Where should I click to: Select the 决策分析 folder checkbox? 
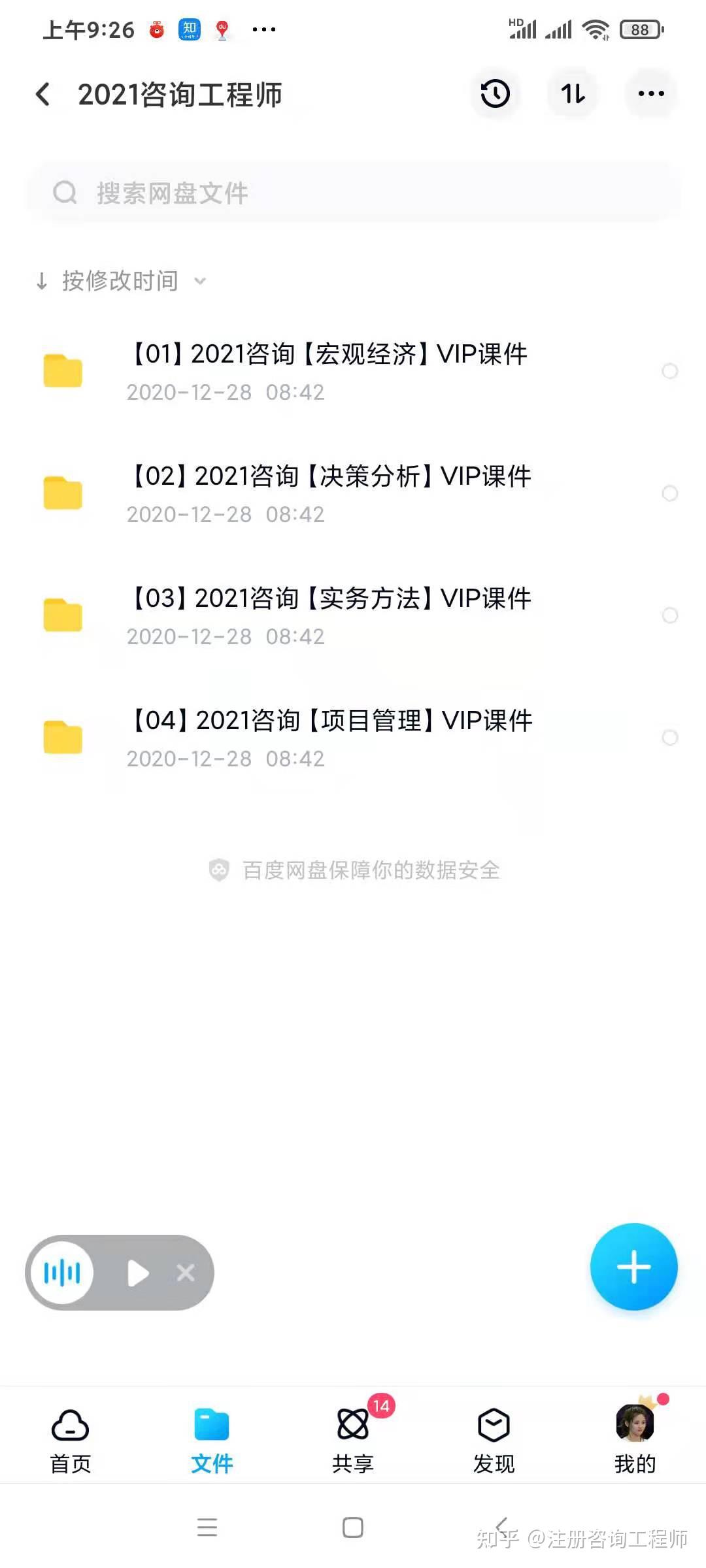pyautogui.click(x=670, y=493)
